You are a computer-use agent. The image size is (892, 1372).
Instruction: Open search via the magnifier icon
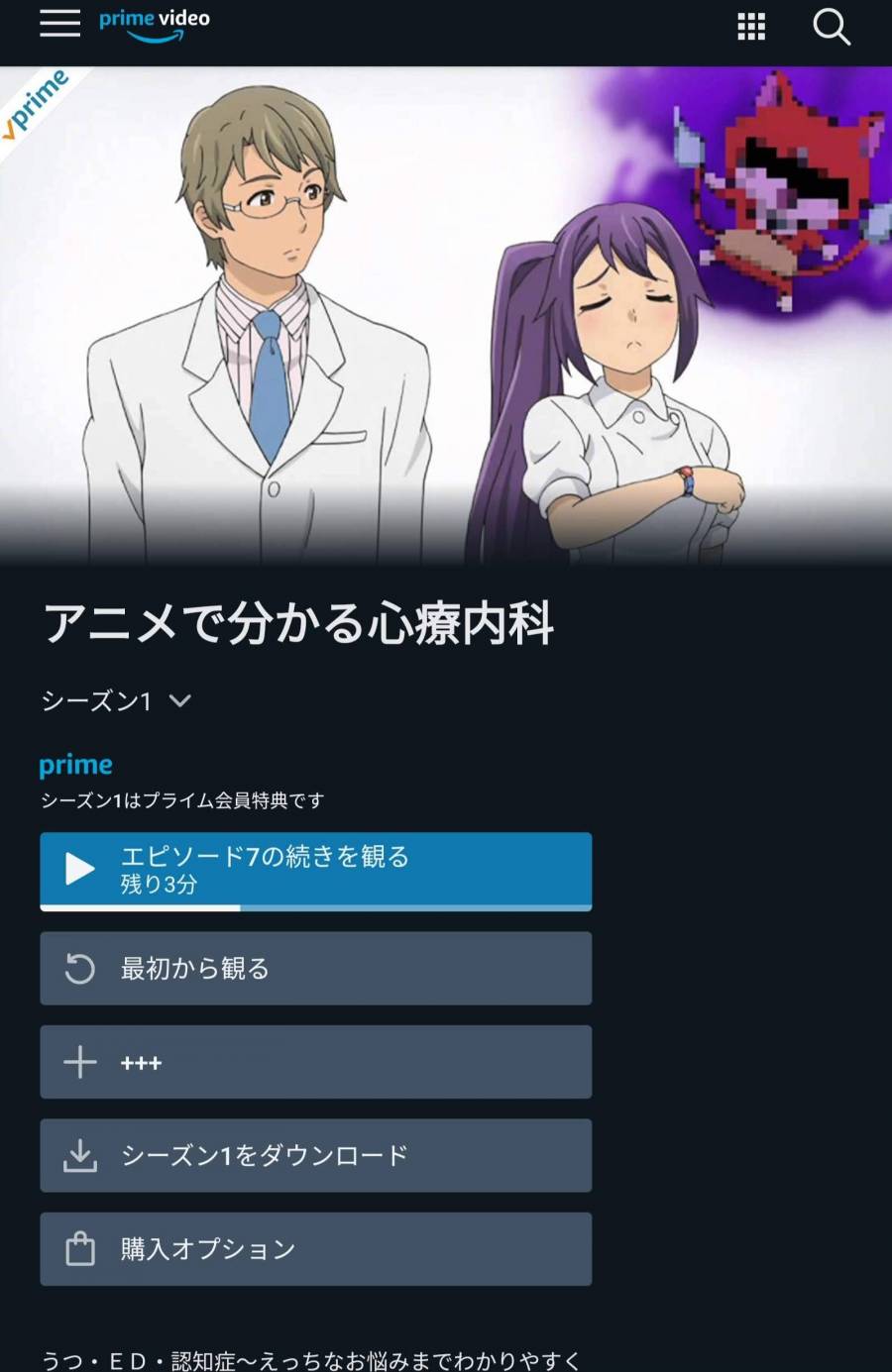(831, 27)
